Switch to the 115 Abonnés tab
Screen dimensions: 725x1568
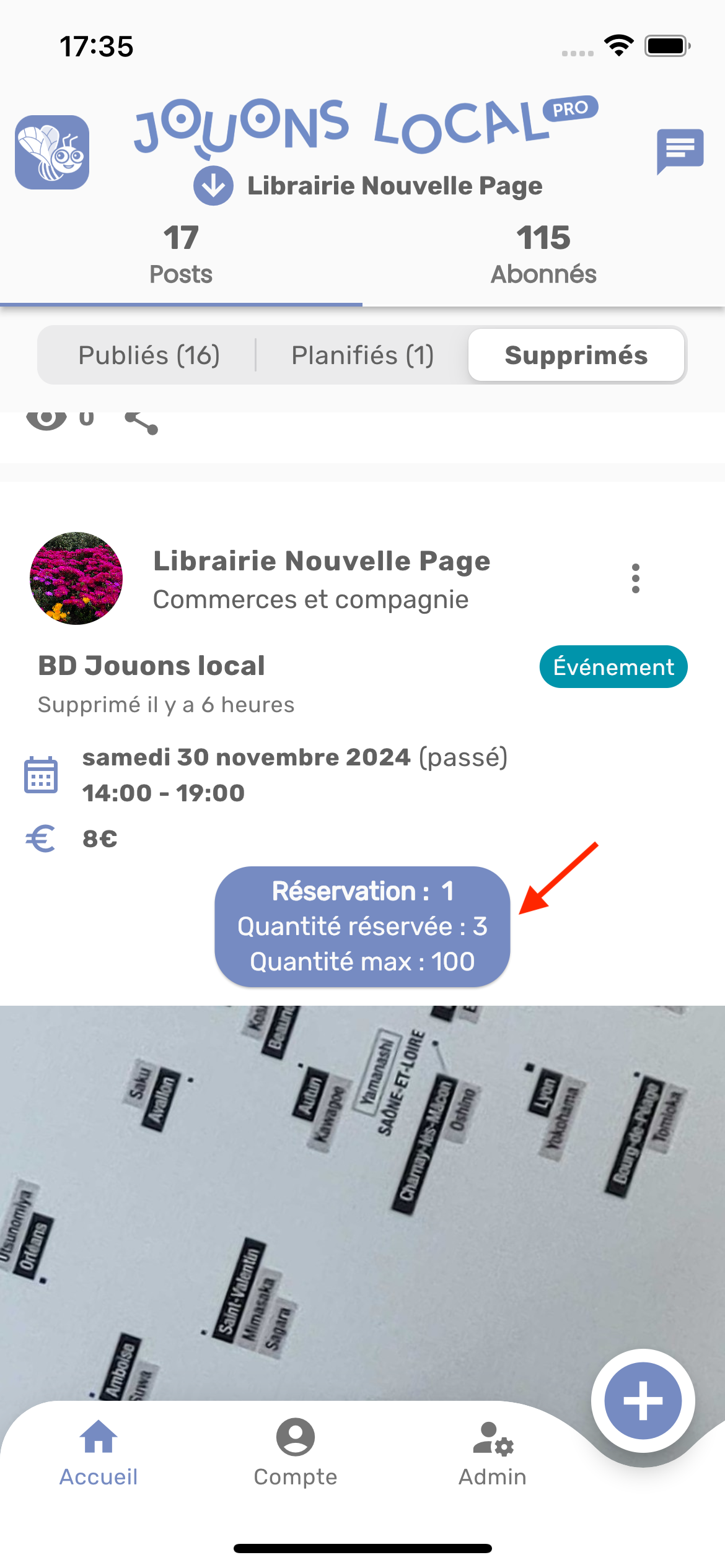point(543,255)
